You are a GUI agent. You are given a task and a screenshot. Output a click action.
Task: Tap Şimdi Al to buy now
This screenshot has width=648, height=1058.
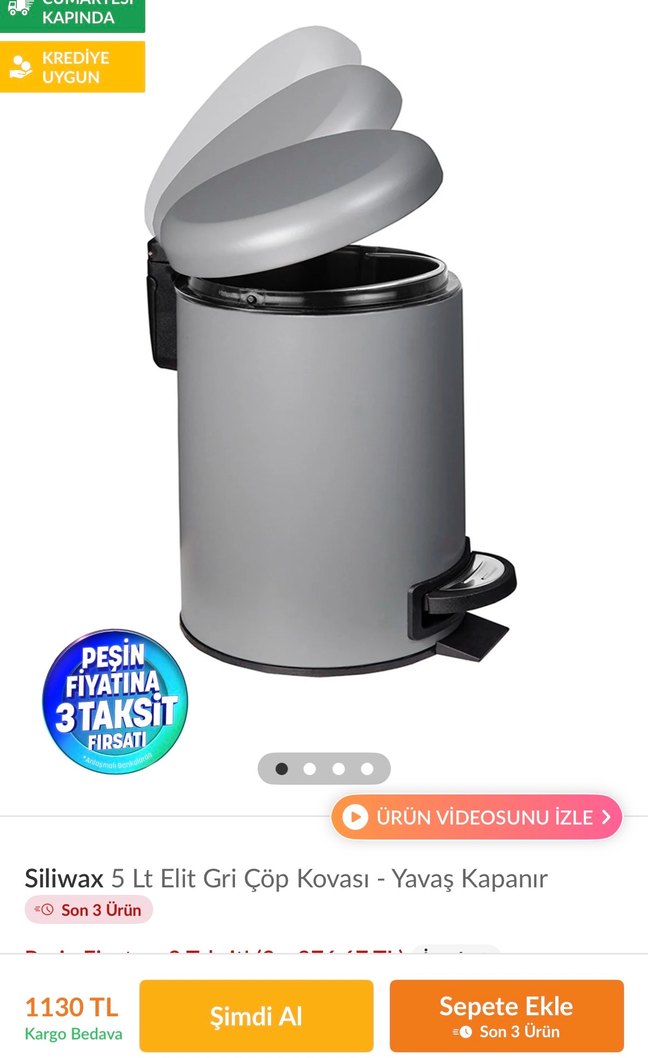coord(256,1016)
